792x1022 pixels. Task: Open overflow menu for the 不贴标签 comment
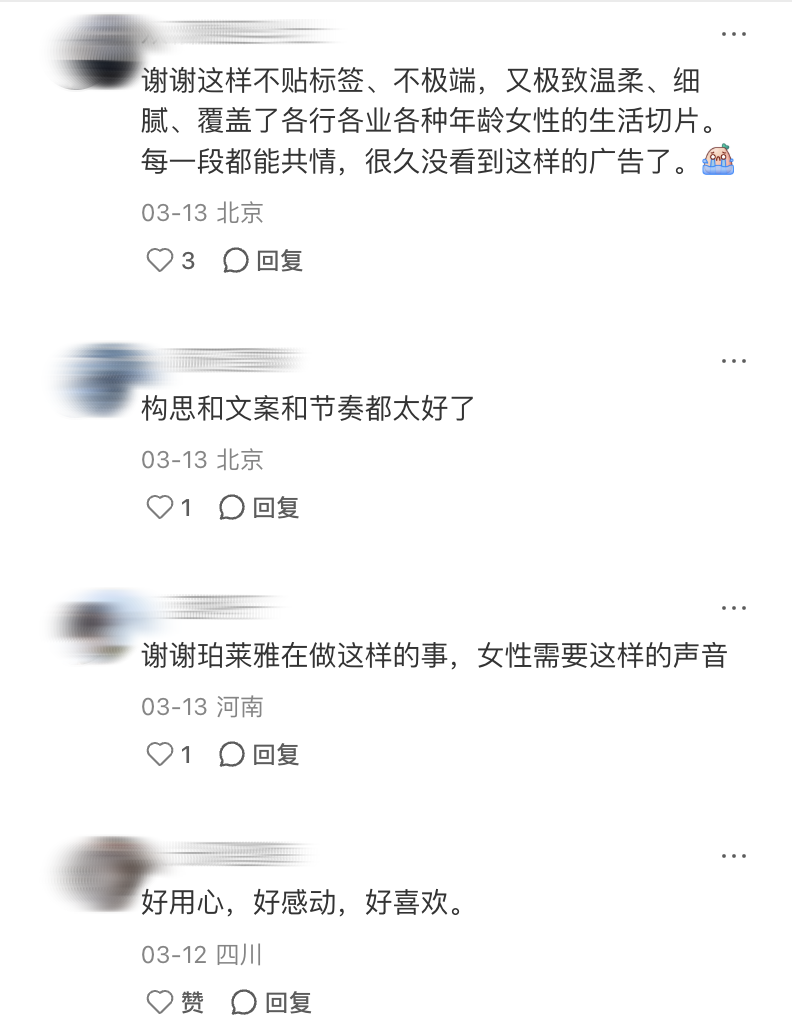(734, 34)
